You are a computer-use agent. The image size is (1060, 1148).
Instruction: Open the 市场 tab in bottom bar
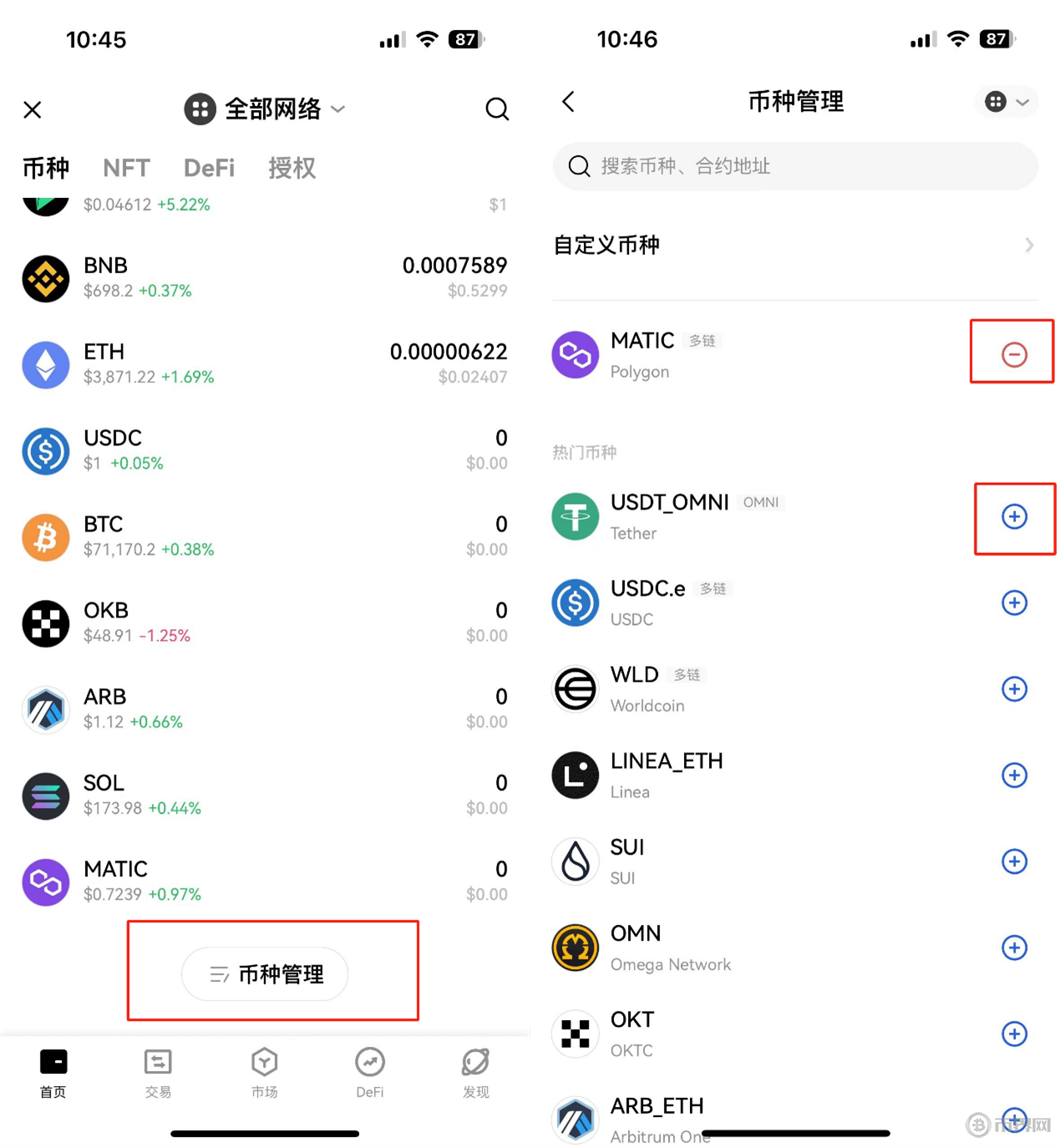[x=264, y=1073]
